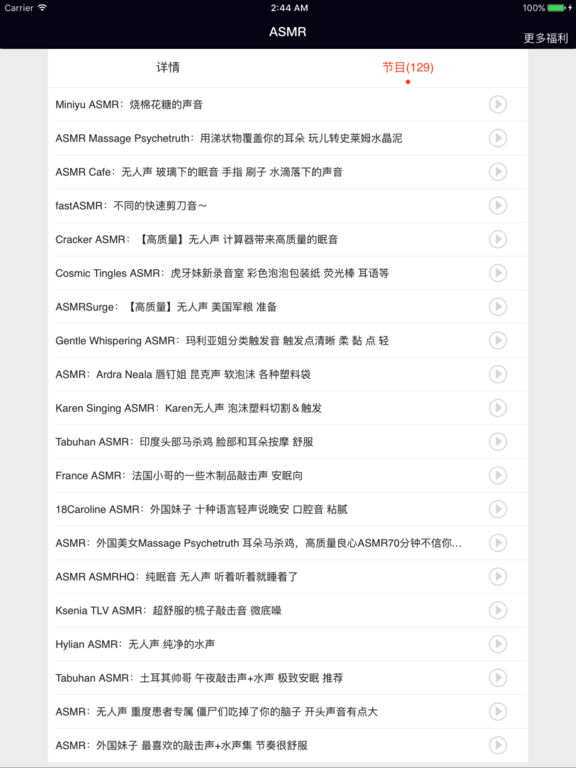The height and width of the screenshot is (768, 576).
Task: Play the Cosmic Tingles ASMR episode
Action: 498,273
